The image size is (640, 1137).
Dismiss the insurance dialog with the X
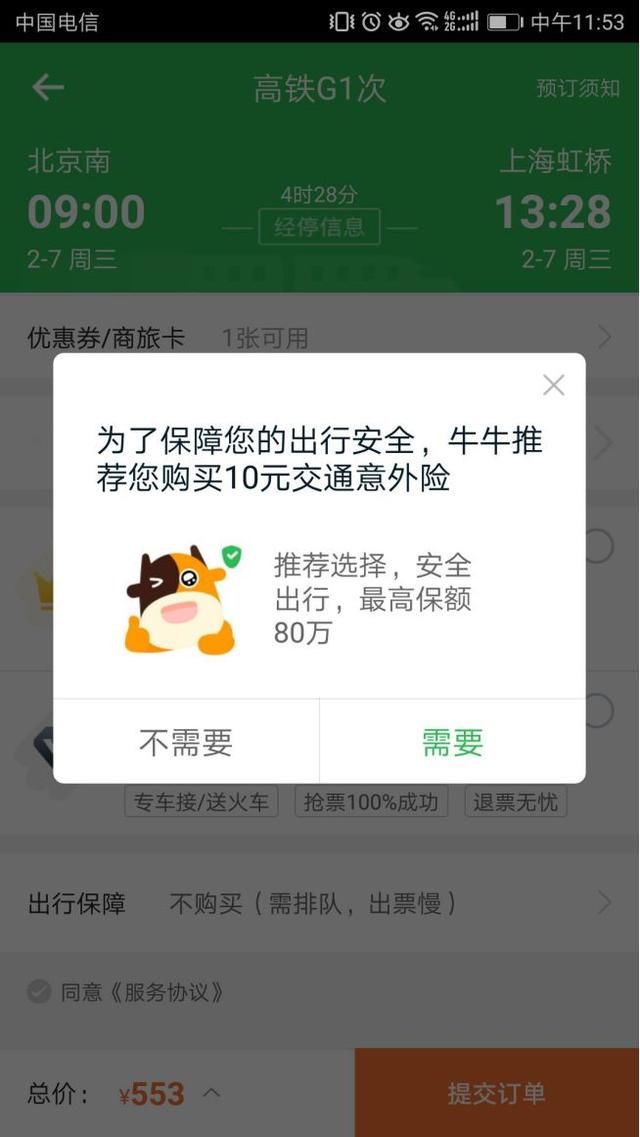[x=553, y=385]
